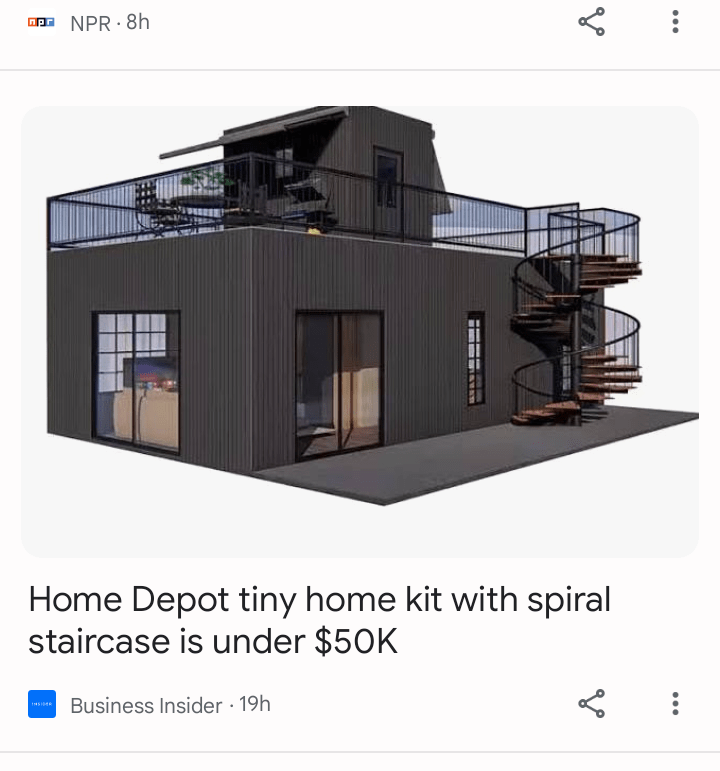
Task: Open overflow menu for Business Insider article
Action: click(x=676, y=704)
